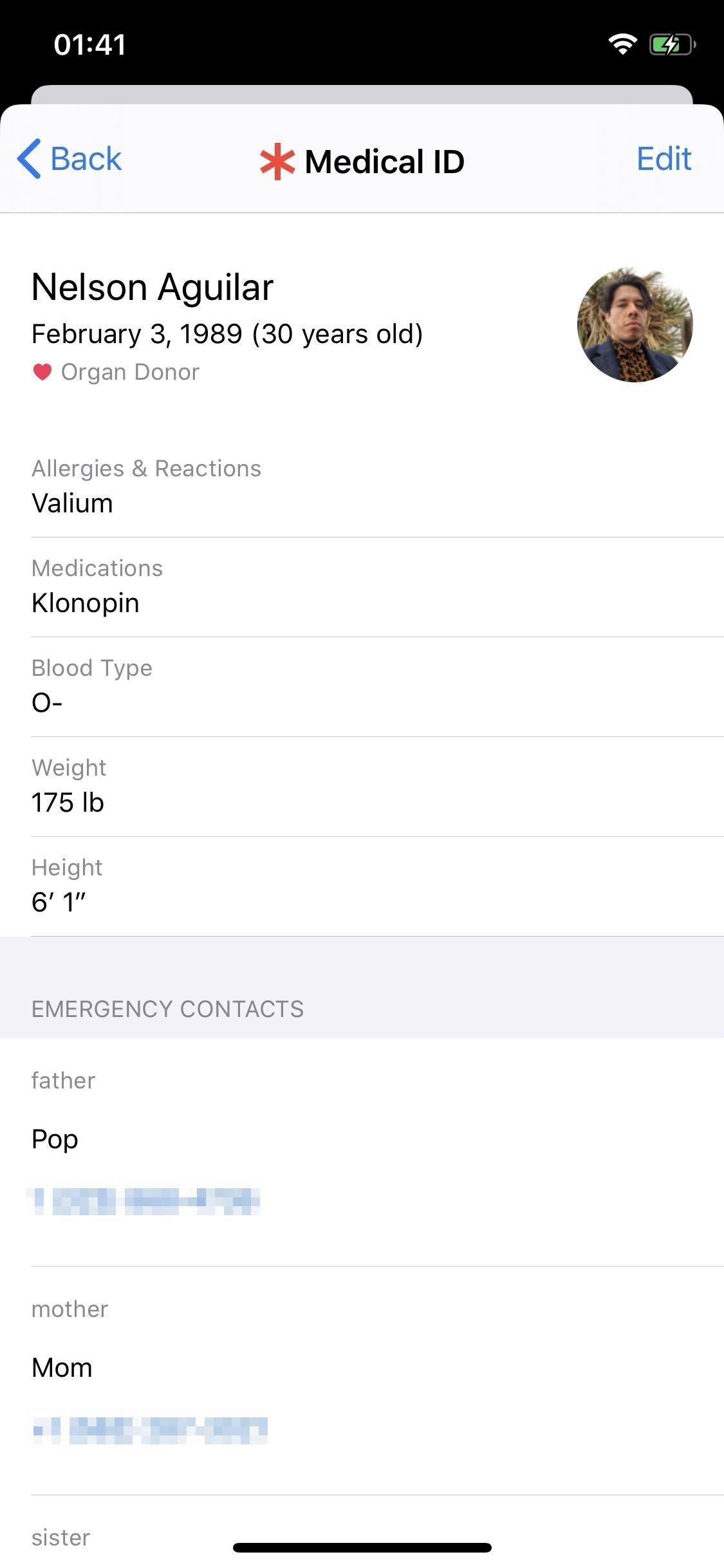Select the Allergies & Reactions entry Valium
Image resolution: width=724 pixels, height=1568 pixels.
coord(72,503)
